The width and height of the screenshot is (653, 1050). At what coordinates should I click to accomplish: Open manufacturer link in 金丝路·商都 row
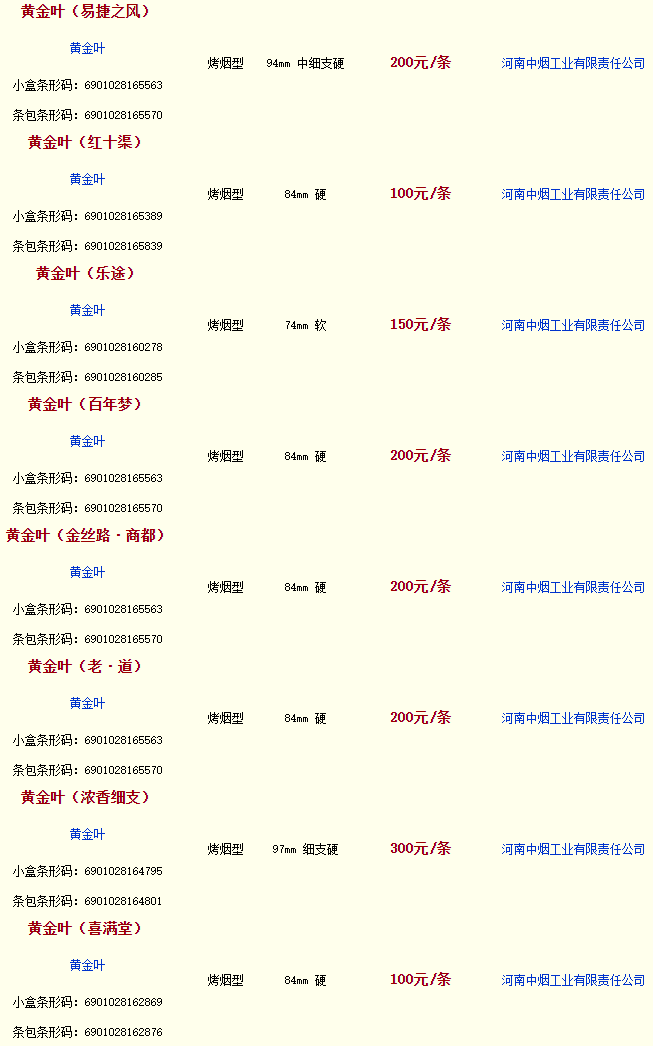573,587
